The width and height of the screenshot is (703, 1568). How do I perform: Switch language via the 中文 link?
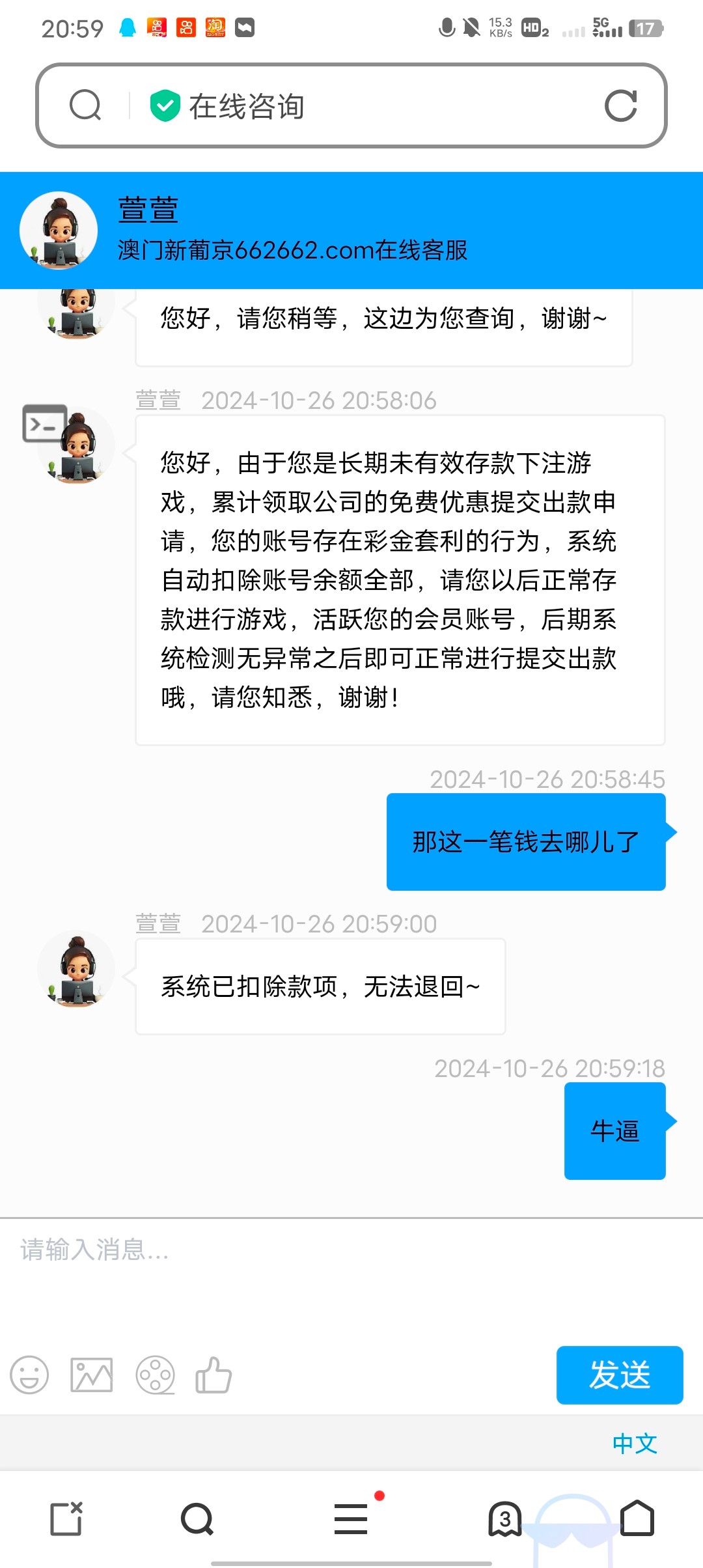[636, 1444]
